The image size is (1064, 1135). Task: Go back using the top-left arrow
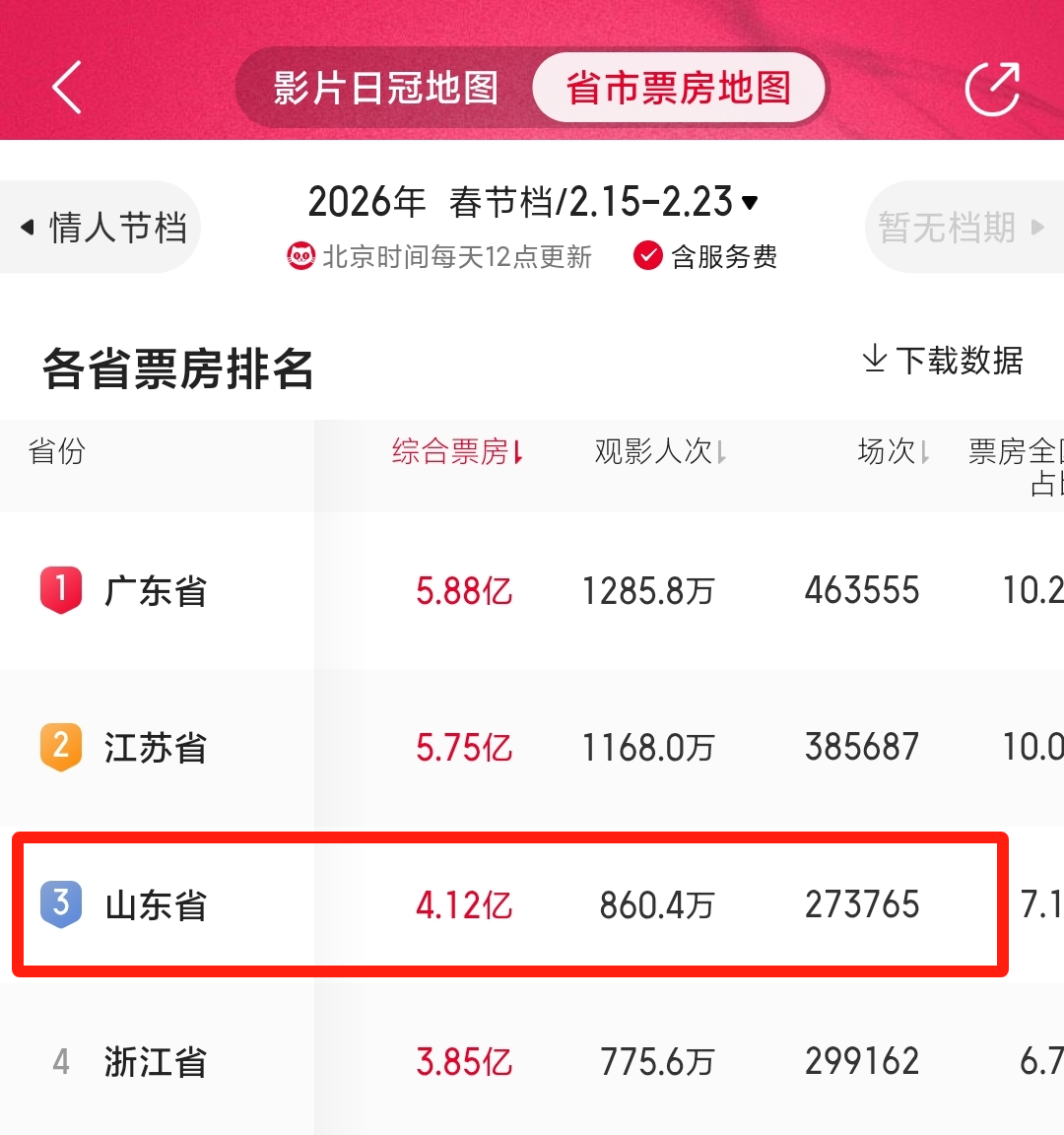click(x=66, y=88)
